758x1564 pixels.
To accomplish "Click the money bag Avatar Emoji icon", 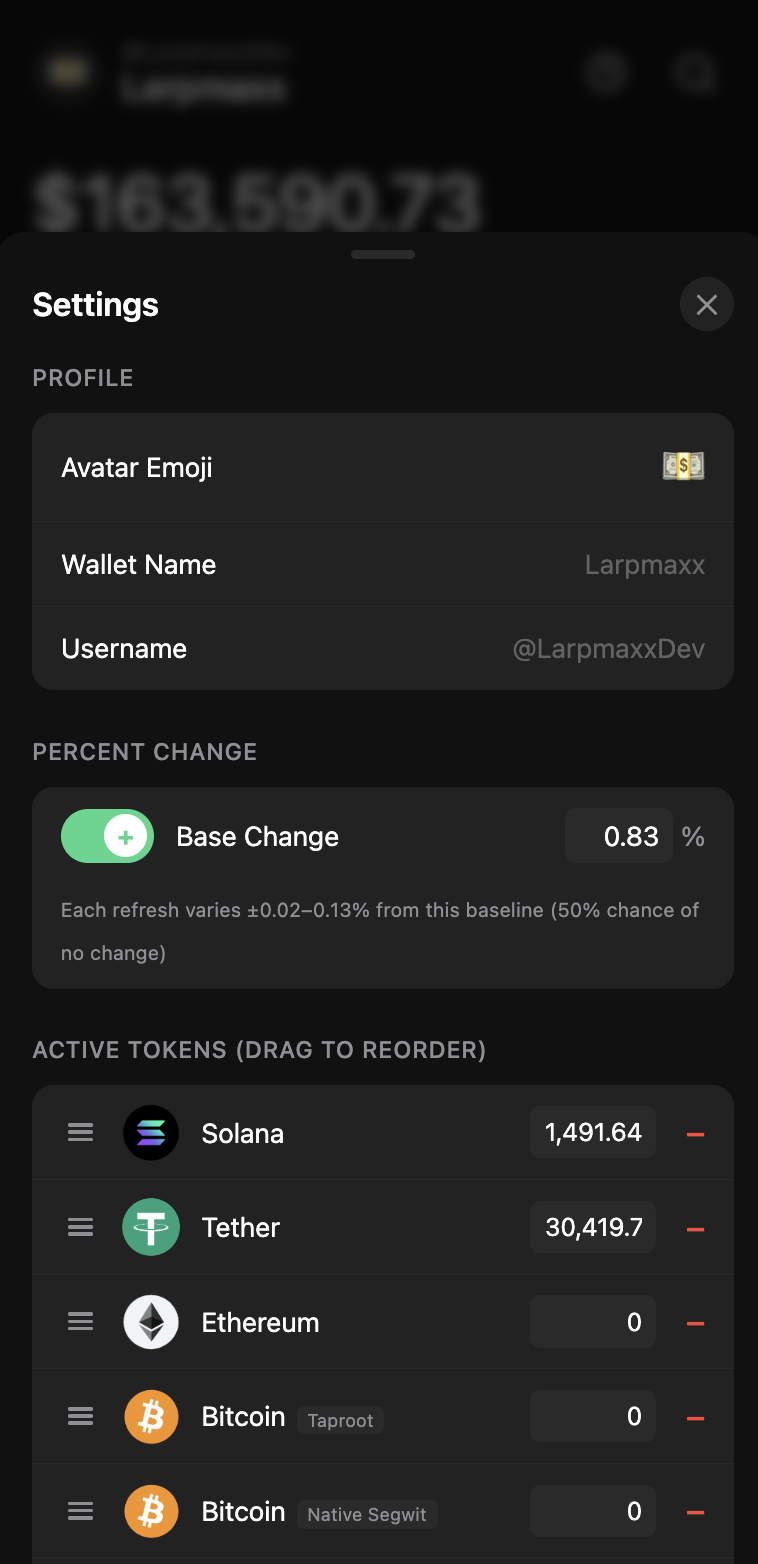I will (x=683, y=466).
